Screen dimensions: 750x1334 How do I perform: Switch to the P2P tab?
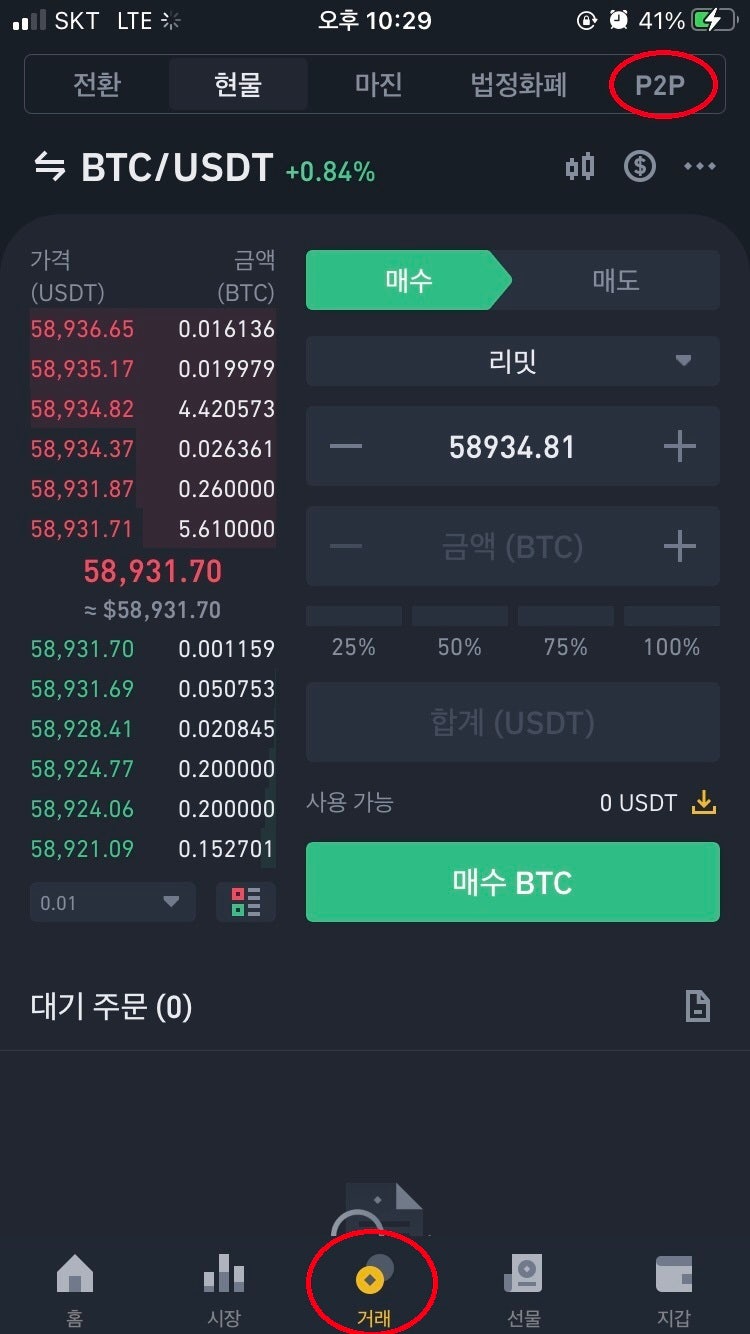(662, 85)
